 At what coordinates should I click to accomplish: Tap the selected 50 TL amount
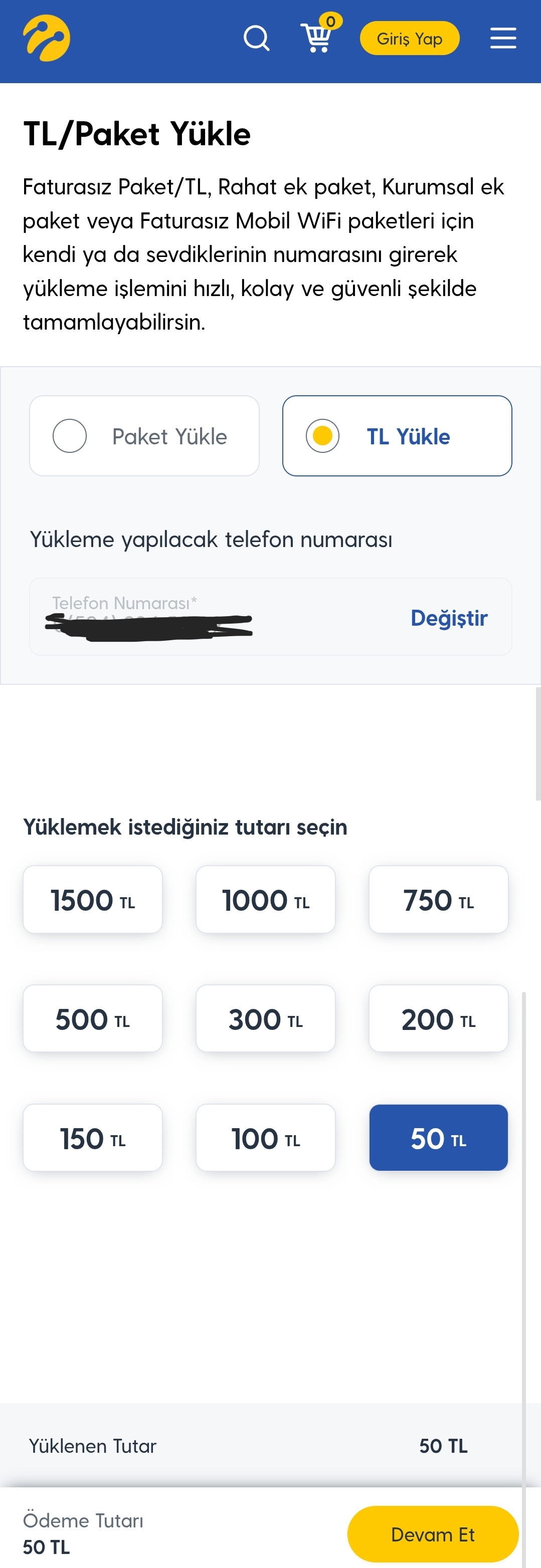439,1138
